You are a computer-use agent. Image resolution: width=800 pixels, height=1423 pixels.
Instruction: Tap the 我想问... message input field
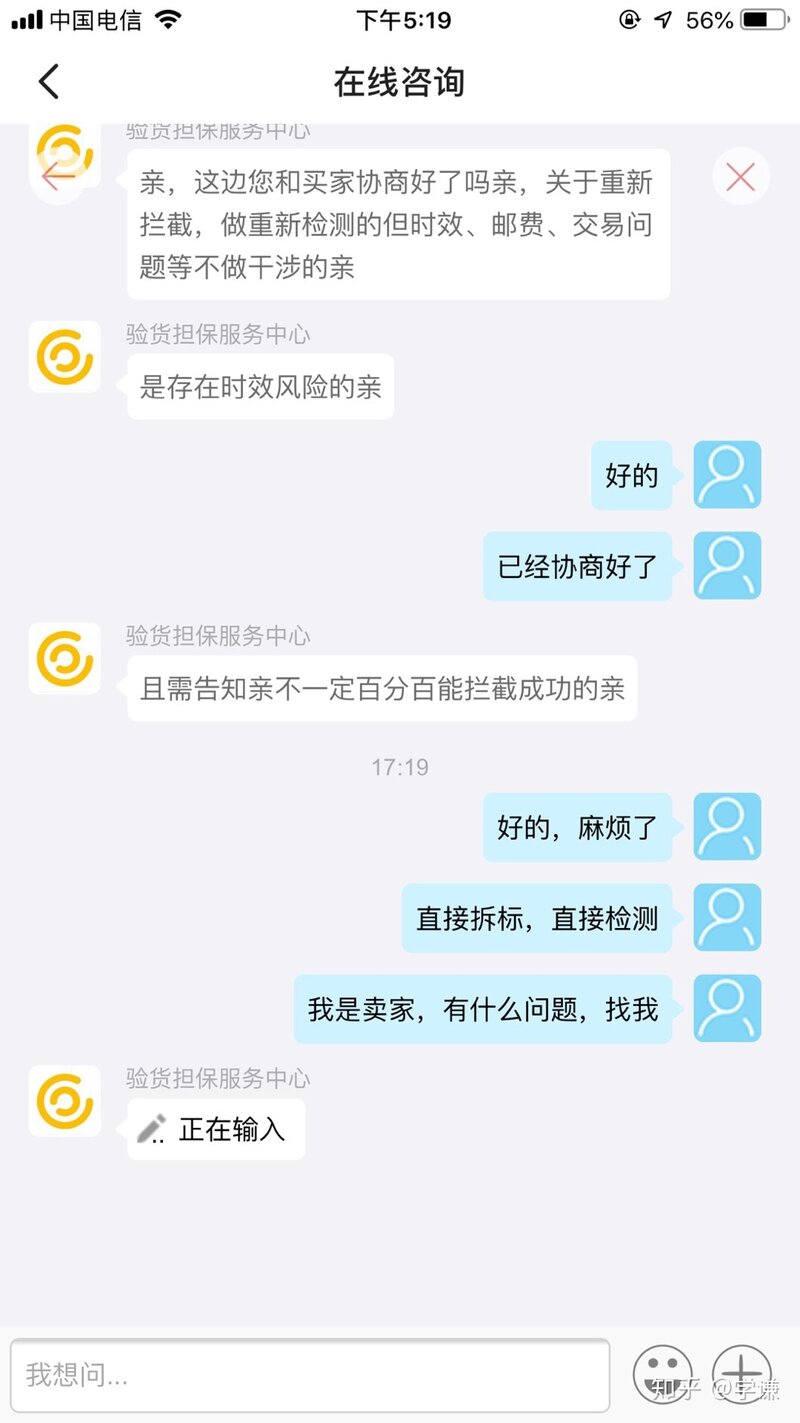point(310,1375)
